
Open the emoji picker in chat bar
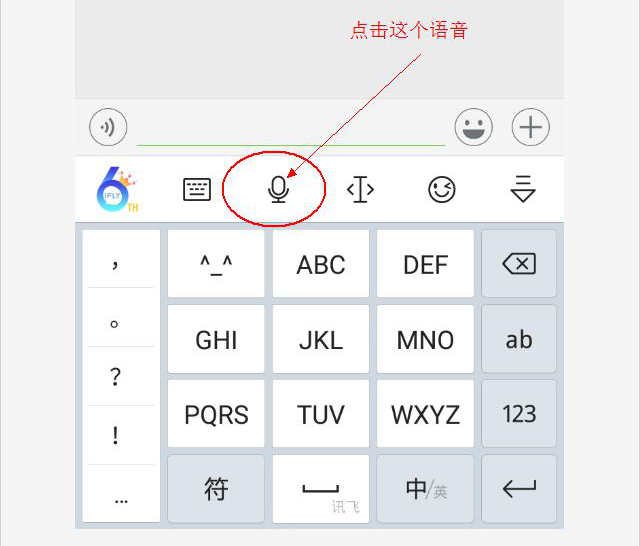(x=474, y=127)
